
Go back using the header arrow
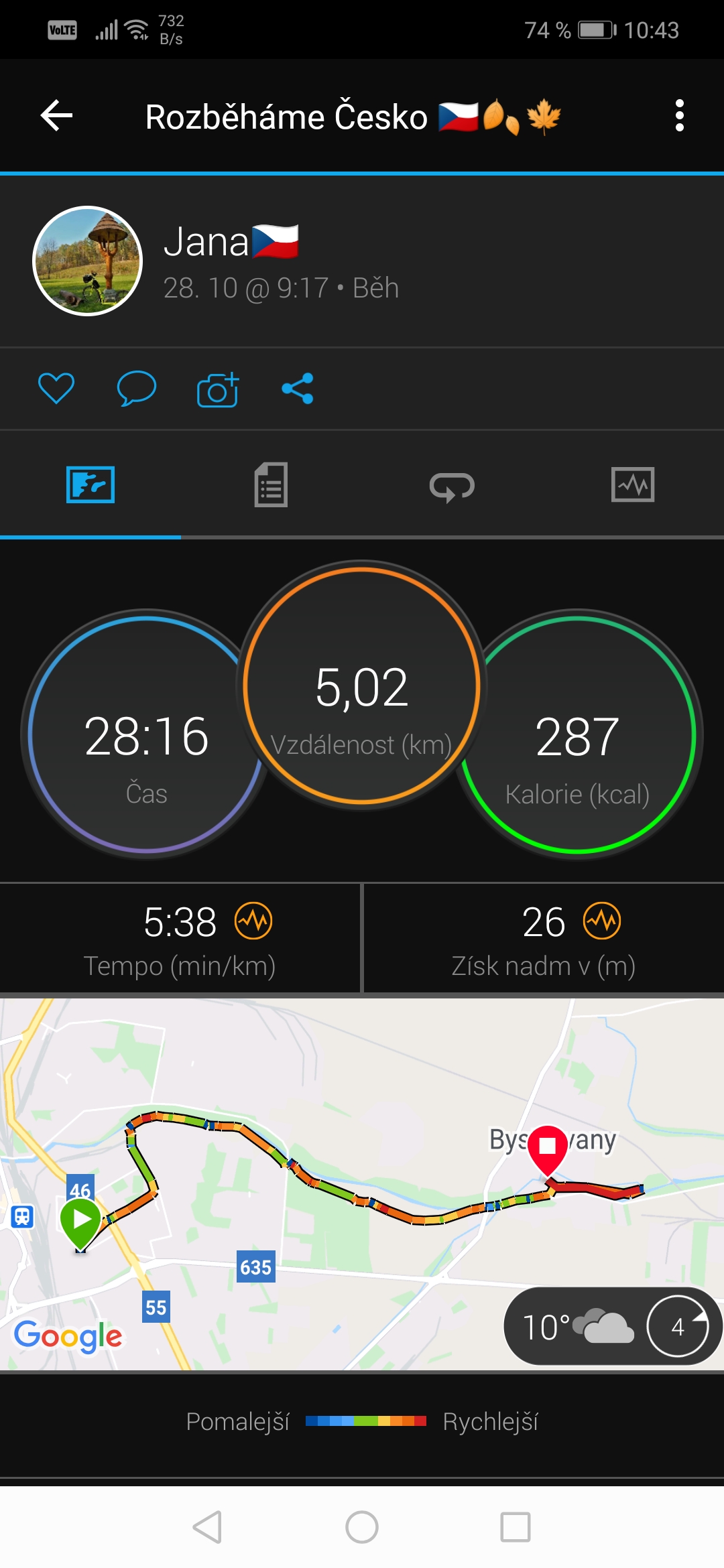tap(56, 115)
